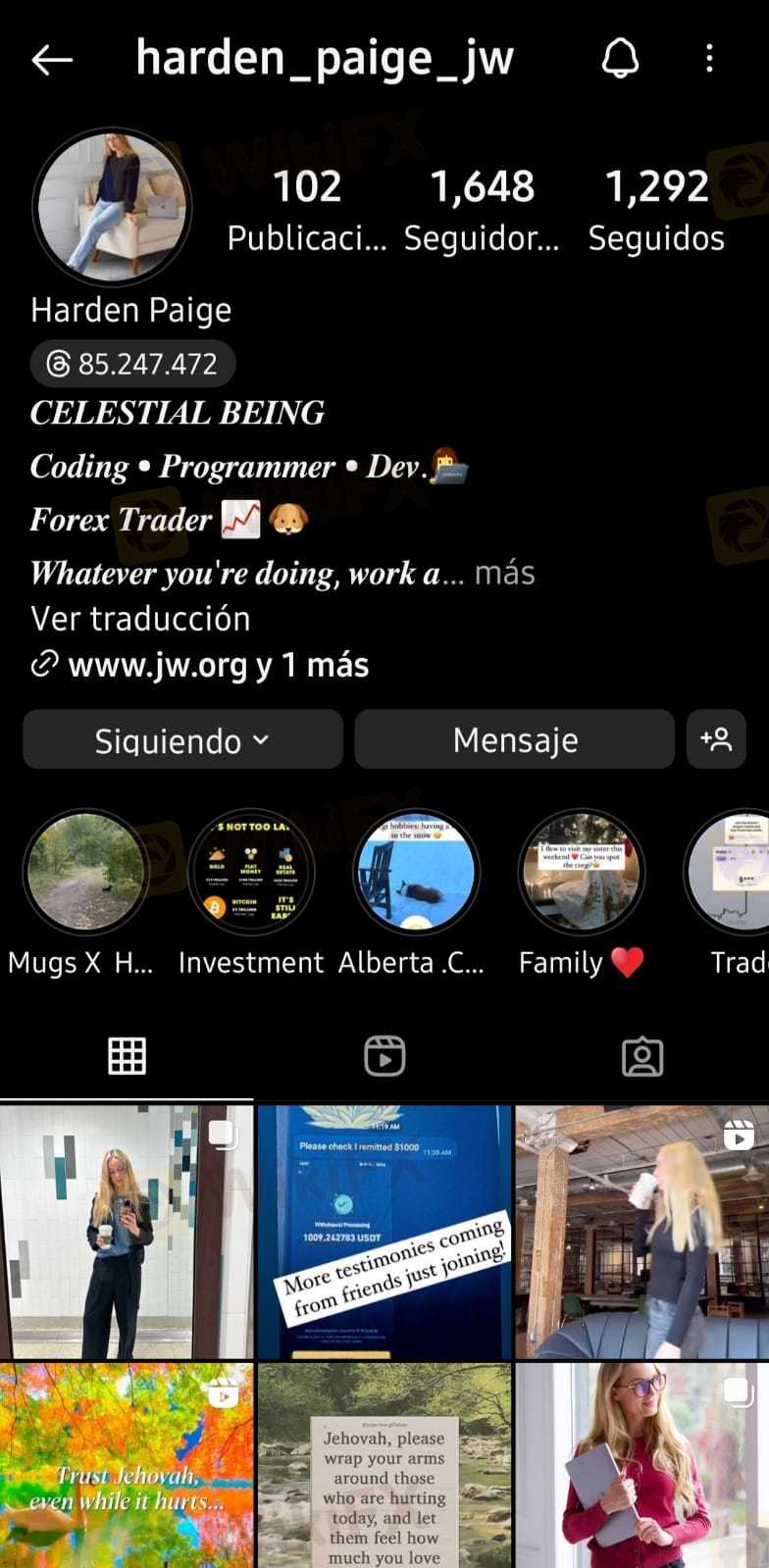Open the Threads badge 85.247.472

coord(132,364)
